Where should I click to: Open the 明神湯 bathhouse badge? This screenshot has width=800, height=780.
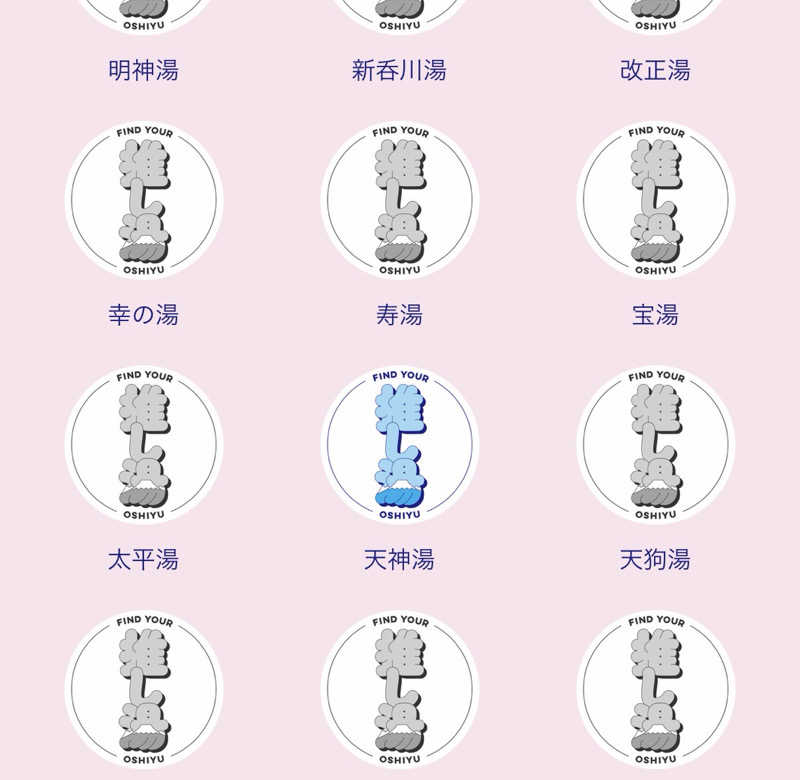coord(144,14)
